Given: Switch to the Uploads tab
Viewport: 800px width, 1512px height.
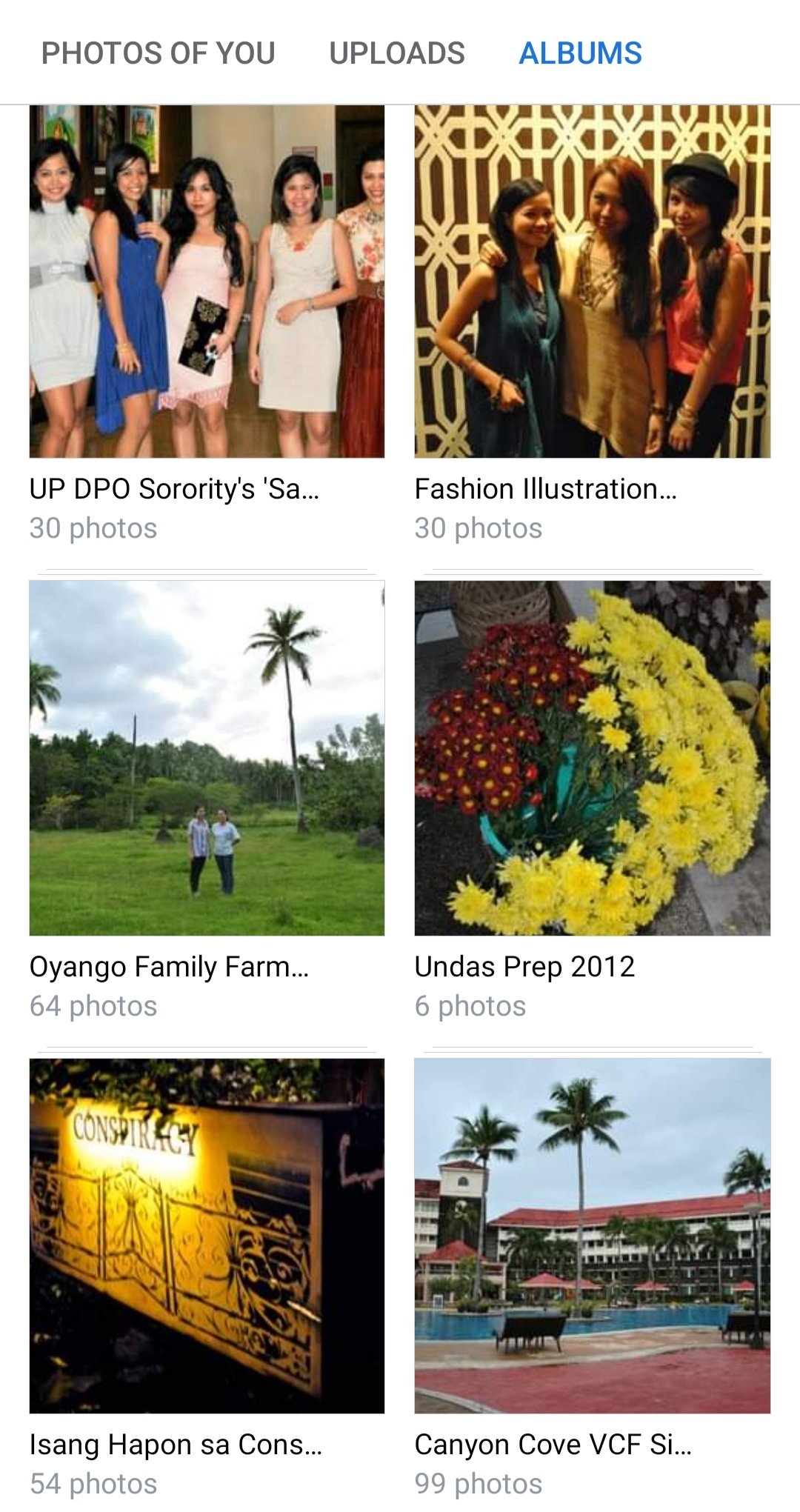Looking at the screenshot, I should click(x=397, y=53).
